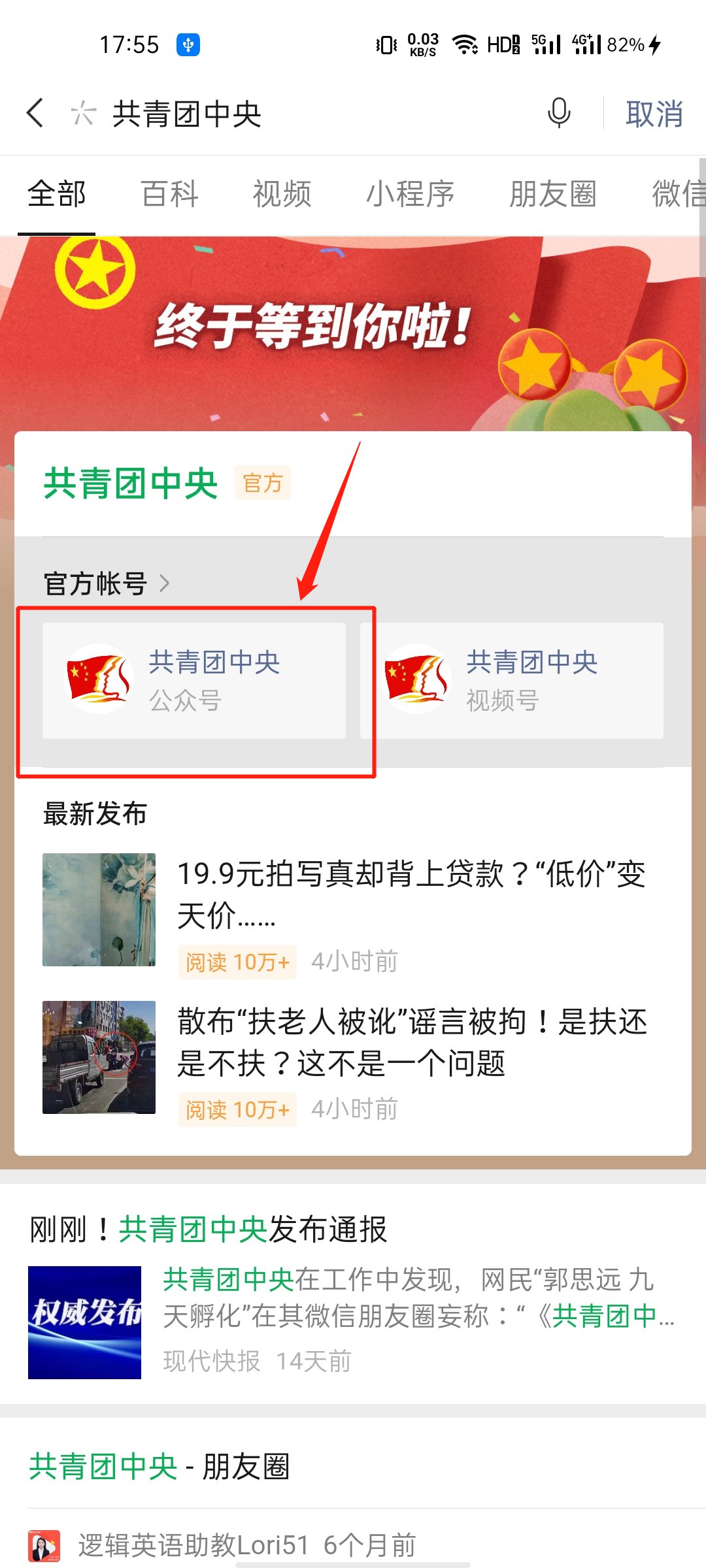Open the 共青团中央 公众号 account card
The image size is (706, 1568).
tap(194, 681)
